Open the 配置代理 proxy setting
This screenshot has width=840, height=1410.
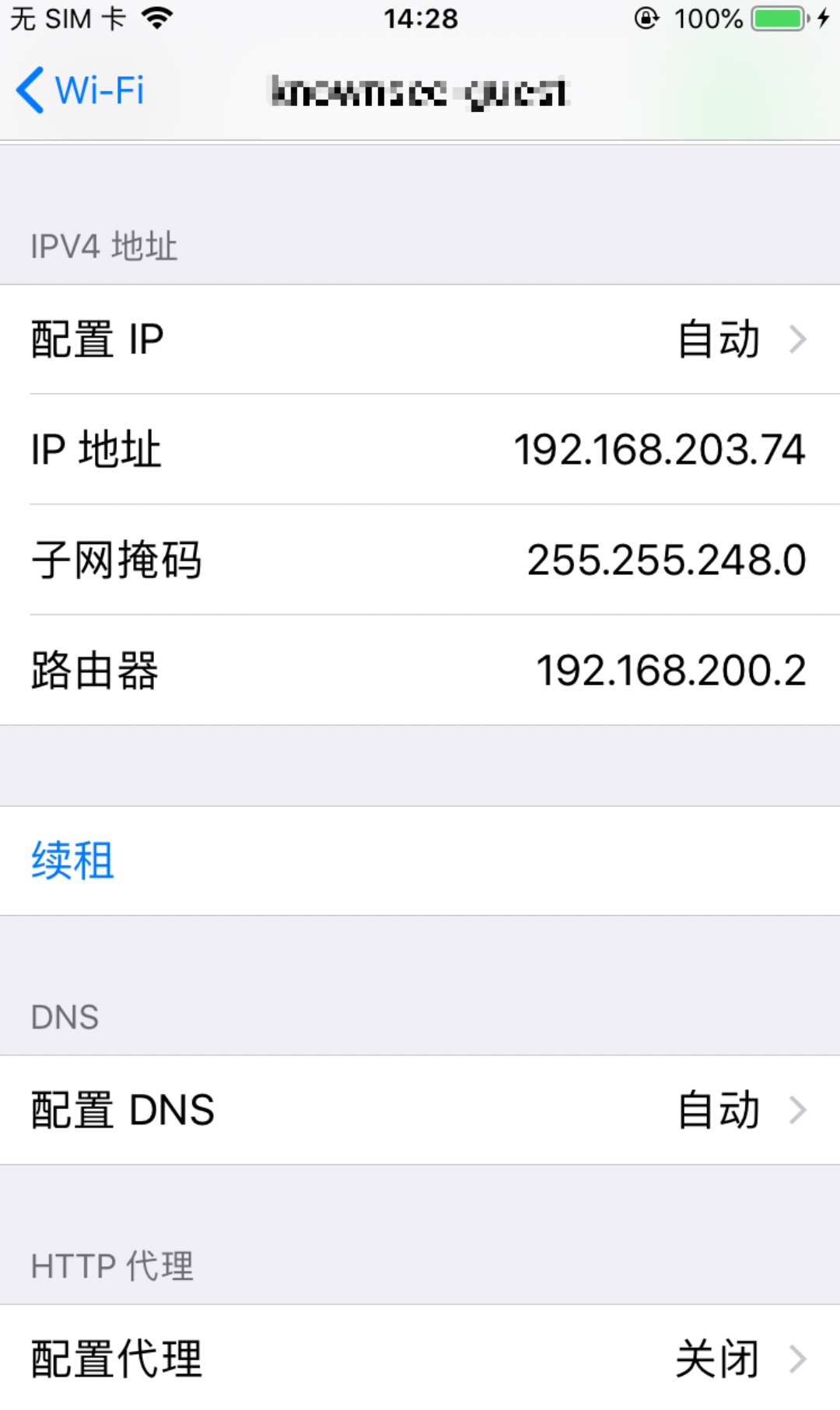[x=420, y=1359]
